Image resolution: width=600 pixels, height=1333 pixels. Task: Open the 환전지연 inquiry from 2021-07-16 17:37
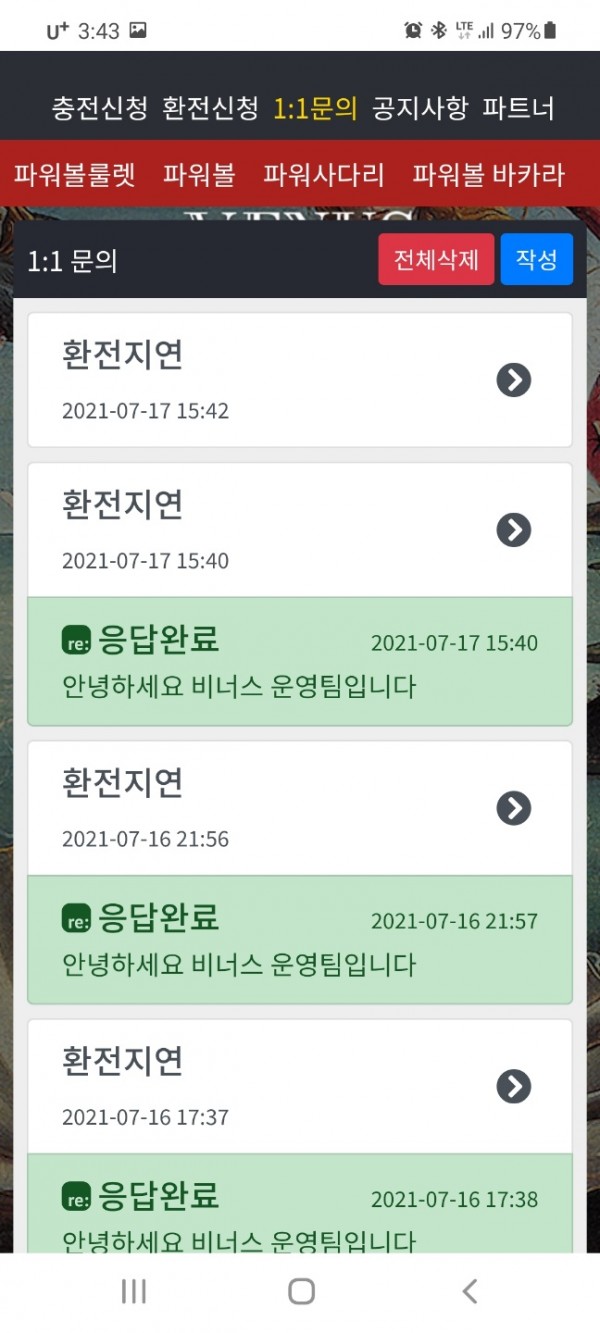pyautogui.click(x=300, y=1086)
